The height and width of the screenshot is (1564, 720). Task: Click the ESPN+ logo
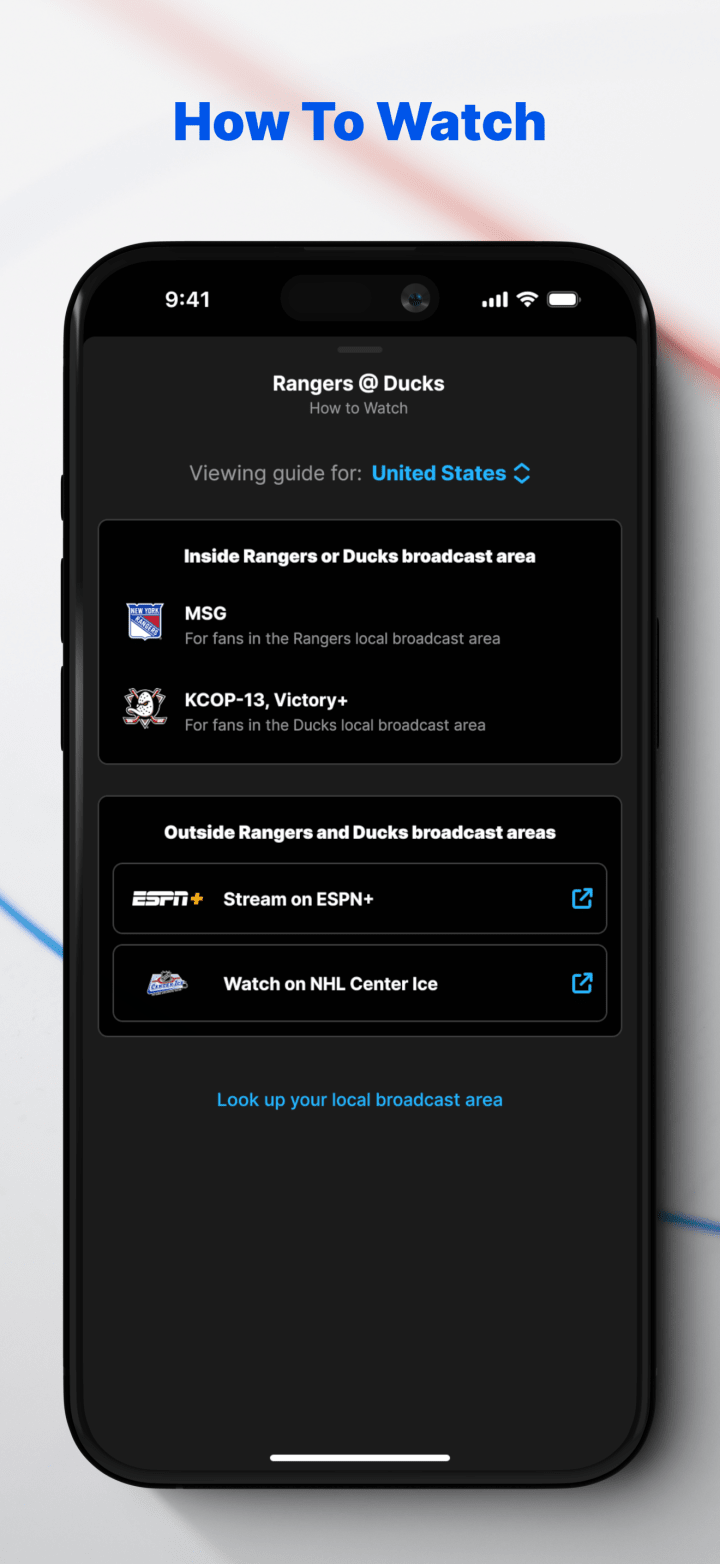[168, 898]
